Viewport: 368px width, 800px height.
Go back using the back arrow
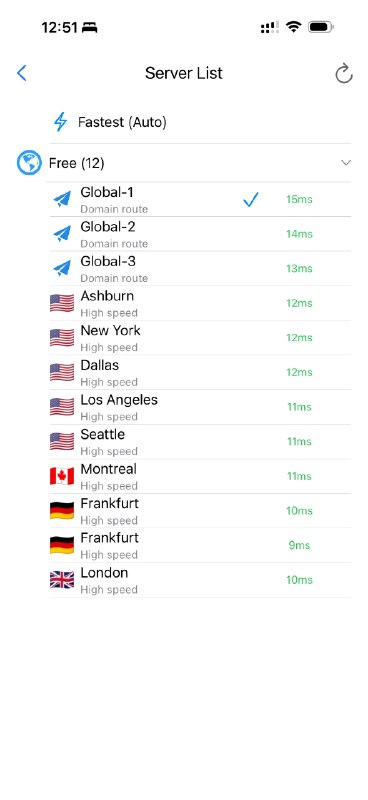(21, 73)
